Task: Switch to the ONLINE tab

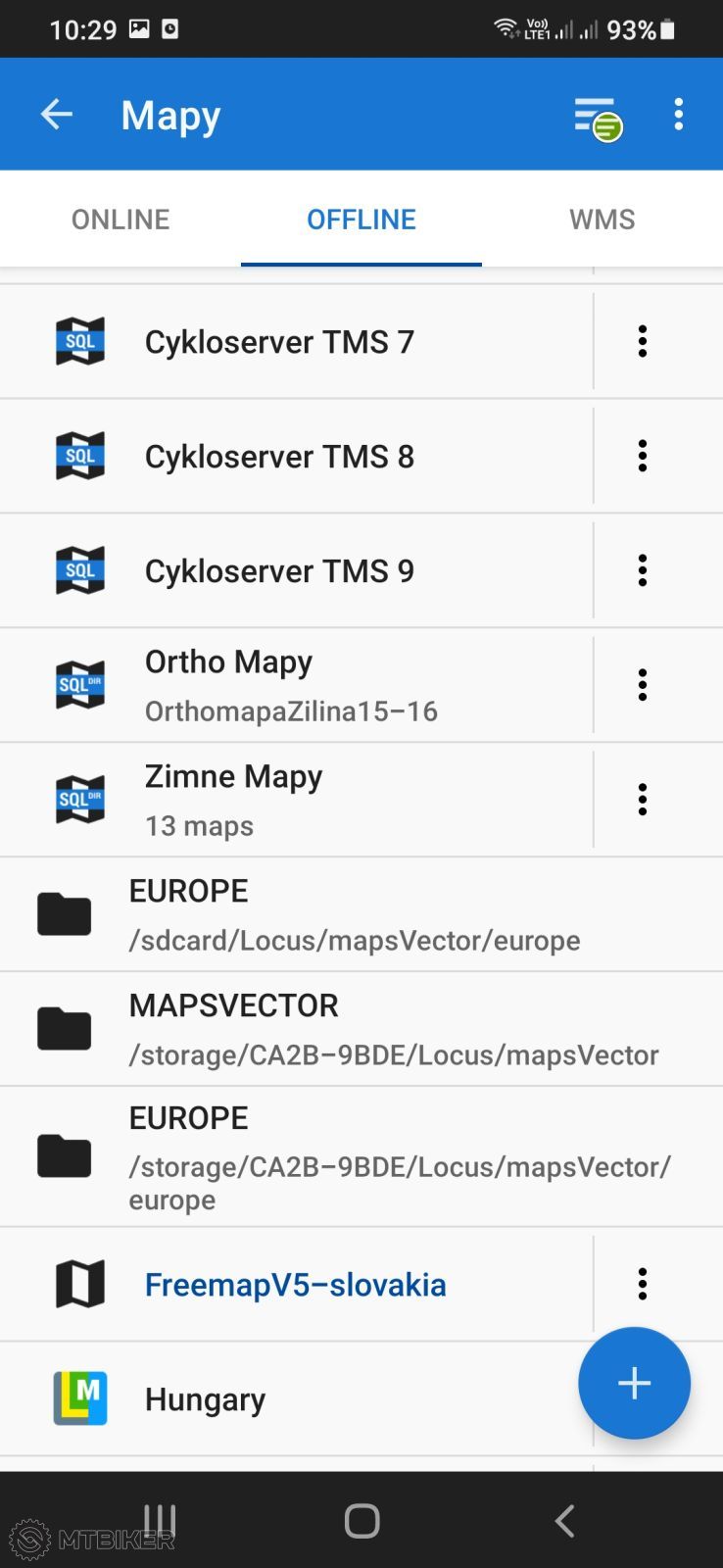Action: click(120, 220)
